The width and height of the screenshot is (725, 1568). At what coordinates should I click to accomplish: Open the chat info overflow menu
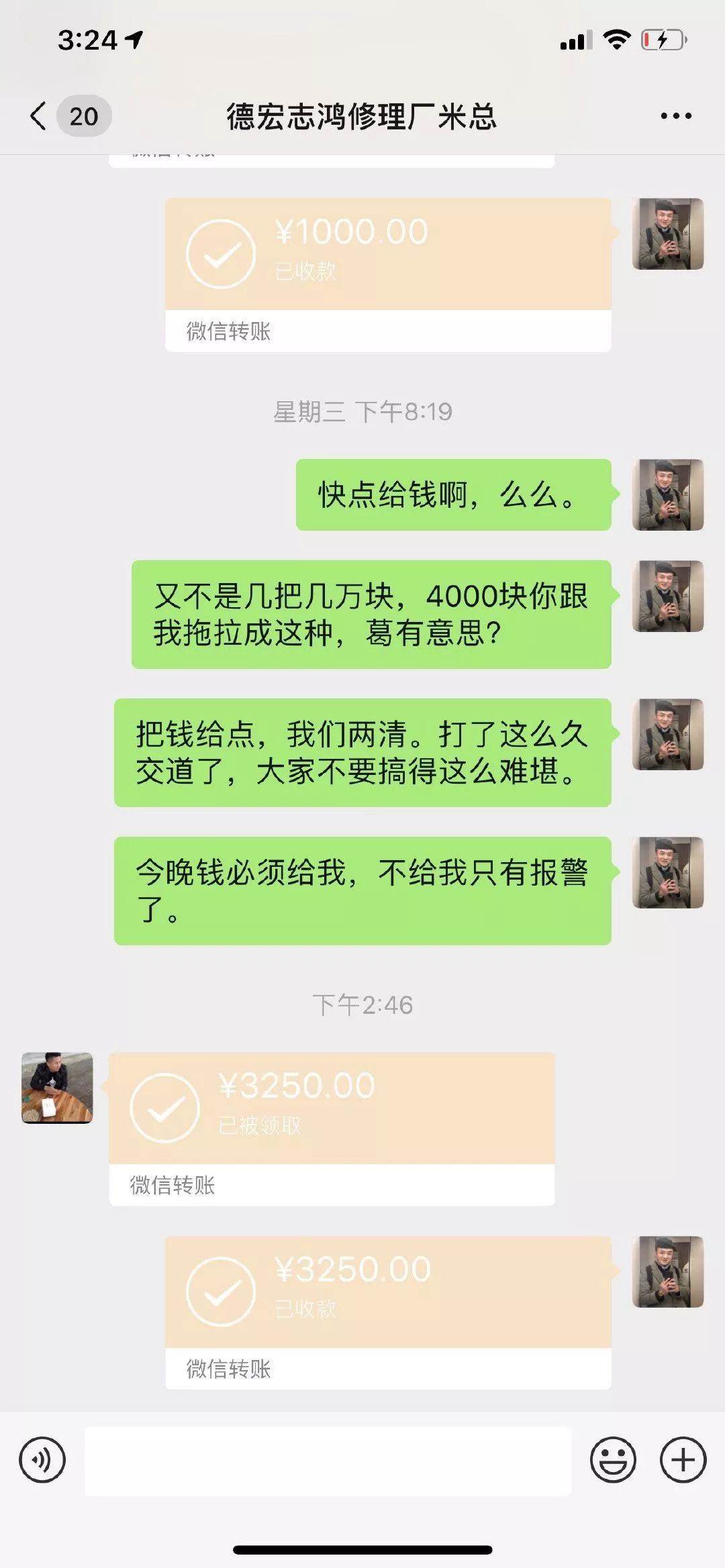675,116
